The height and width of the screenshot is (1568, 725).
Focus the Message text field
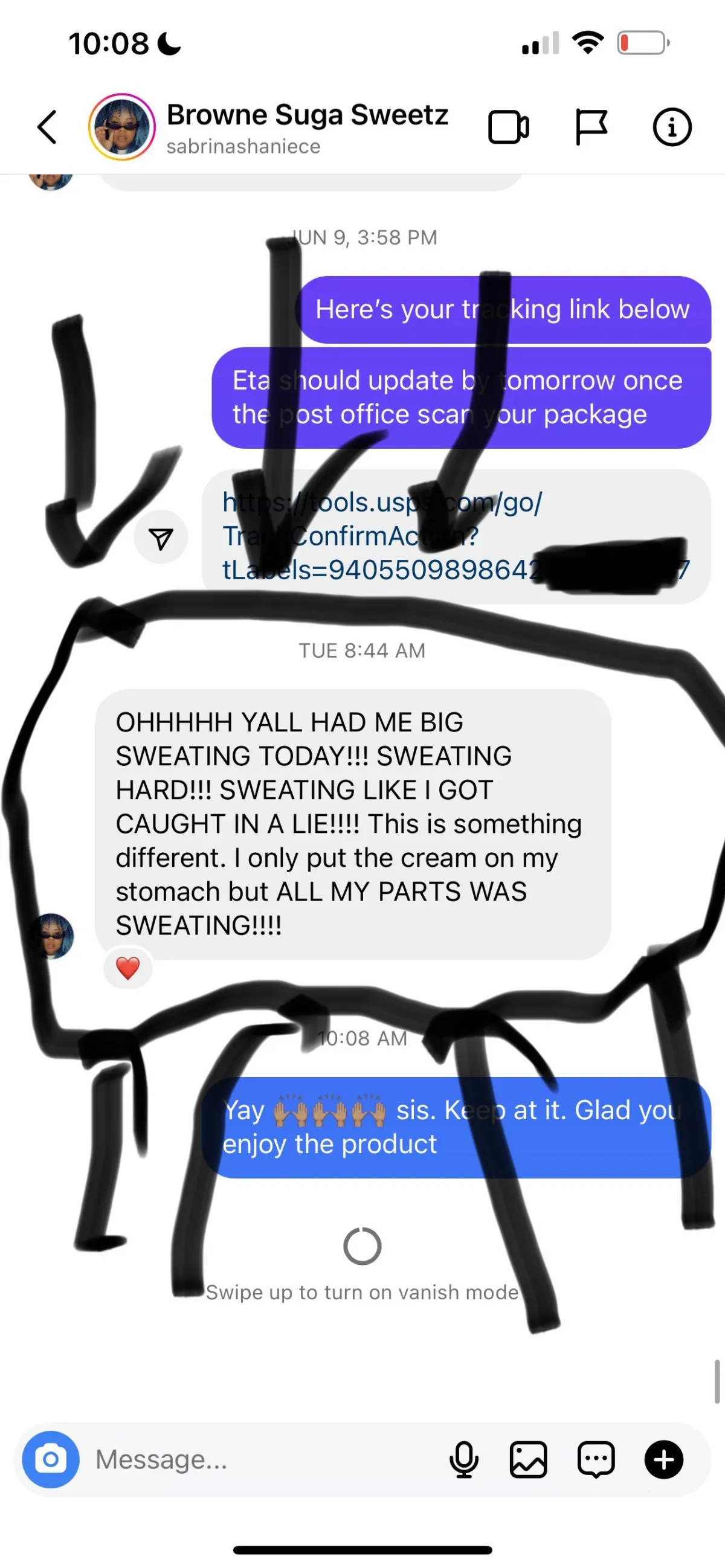[x=262, y=1460]
